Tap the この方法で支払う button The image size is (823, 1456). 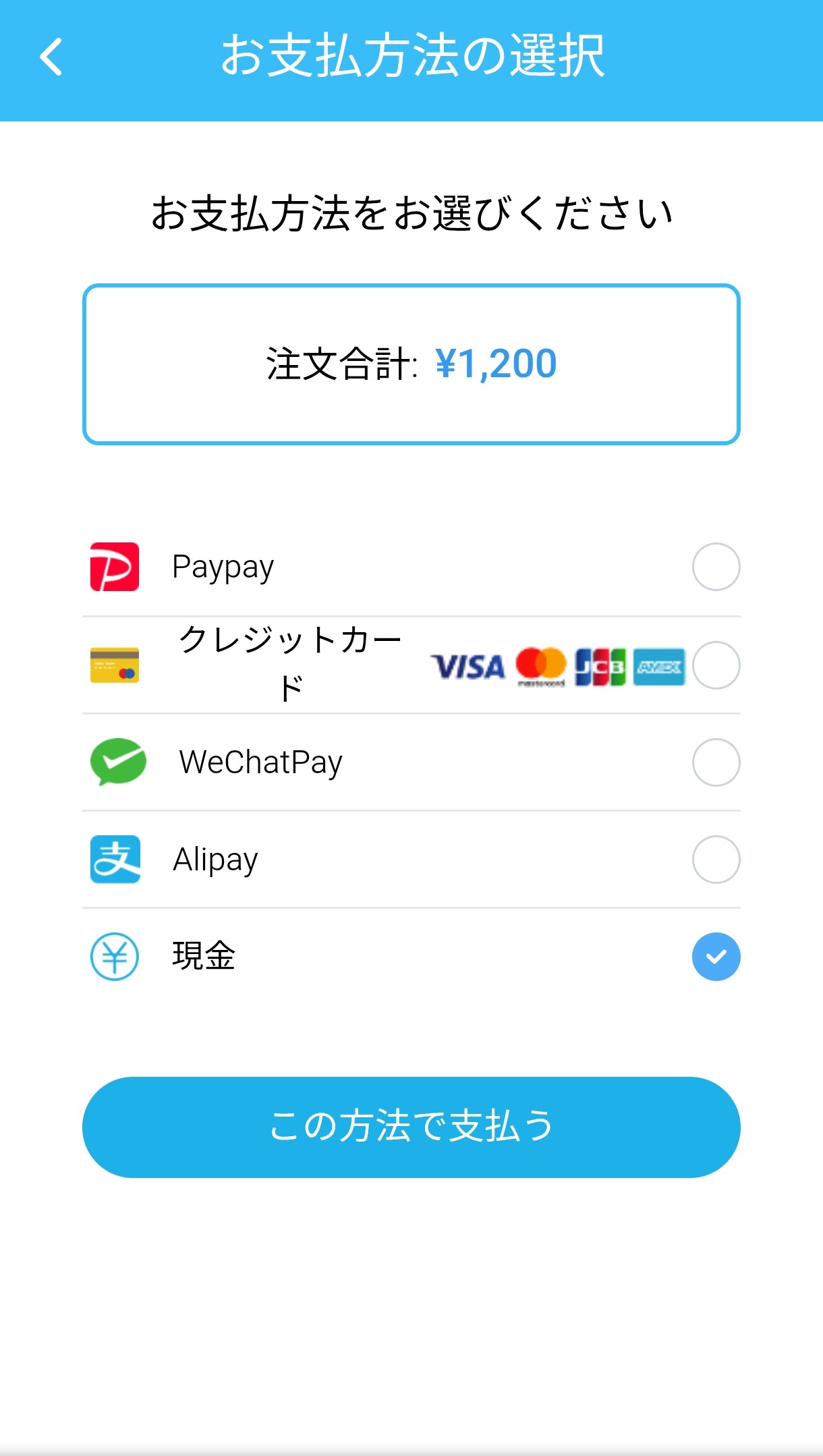pos(412,1127)
